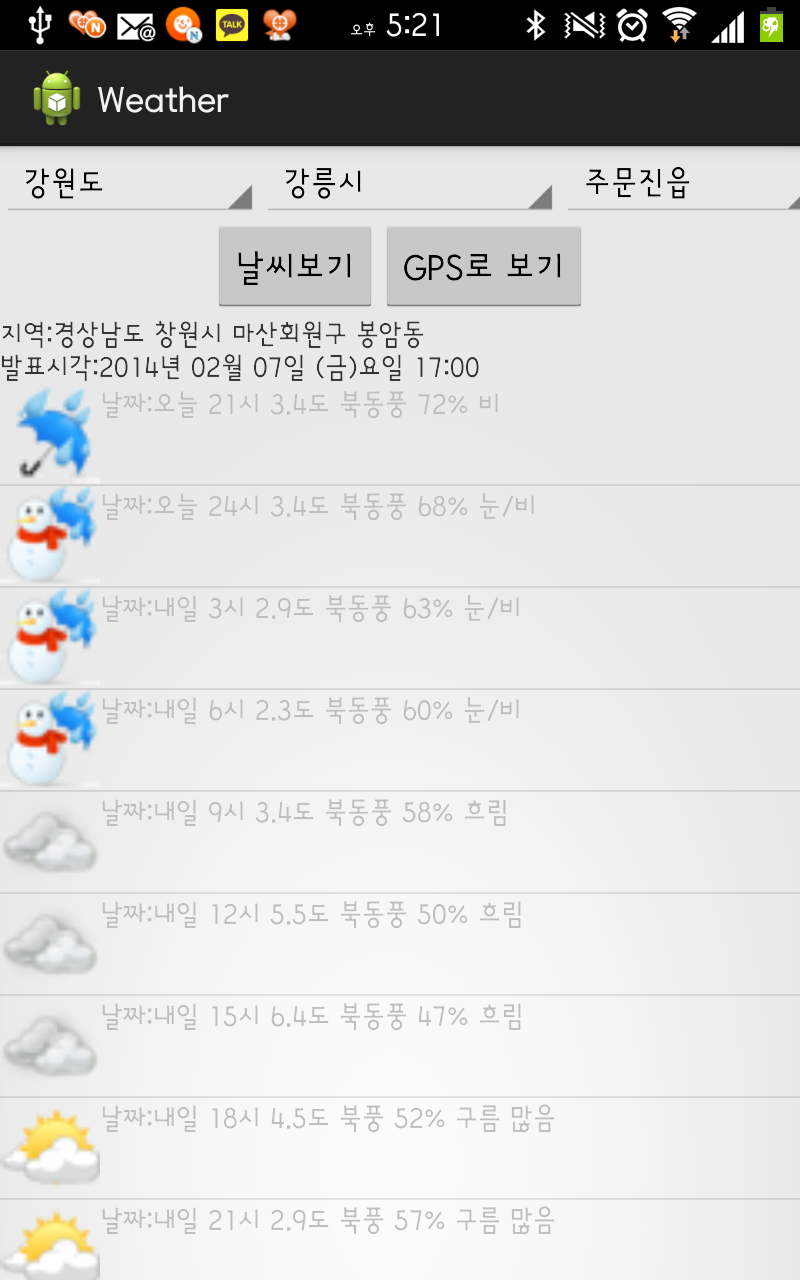Tap the GPS로 보기 button
800x1280 pixels.
tap(483, 266)
